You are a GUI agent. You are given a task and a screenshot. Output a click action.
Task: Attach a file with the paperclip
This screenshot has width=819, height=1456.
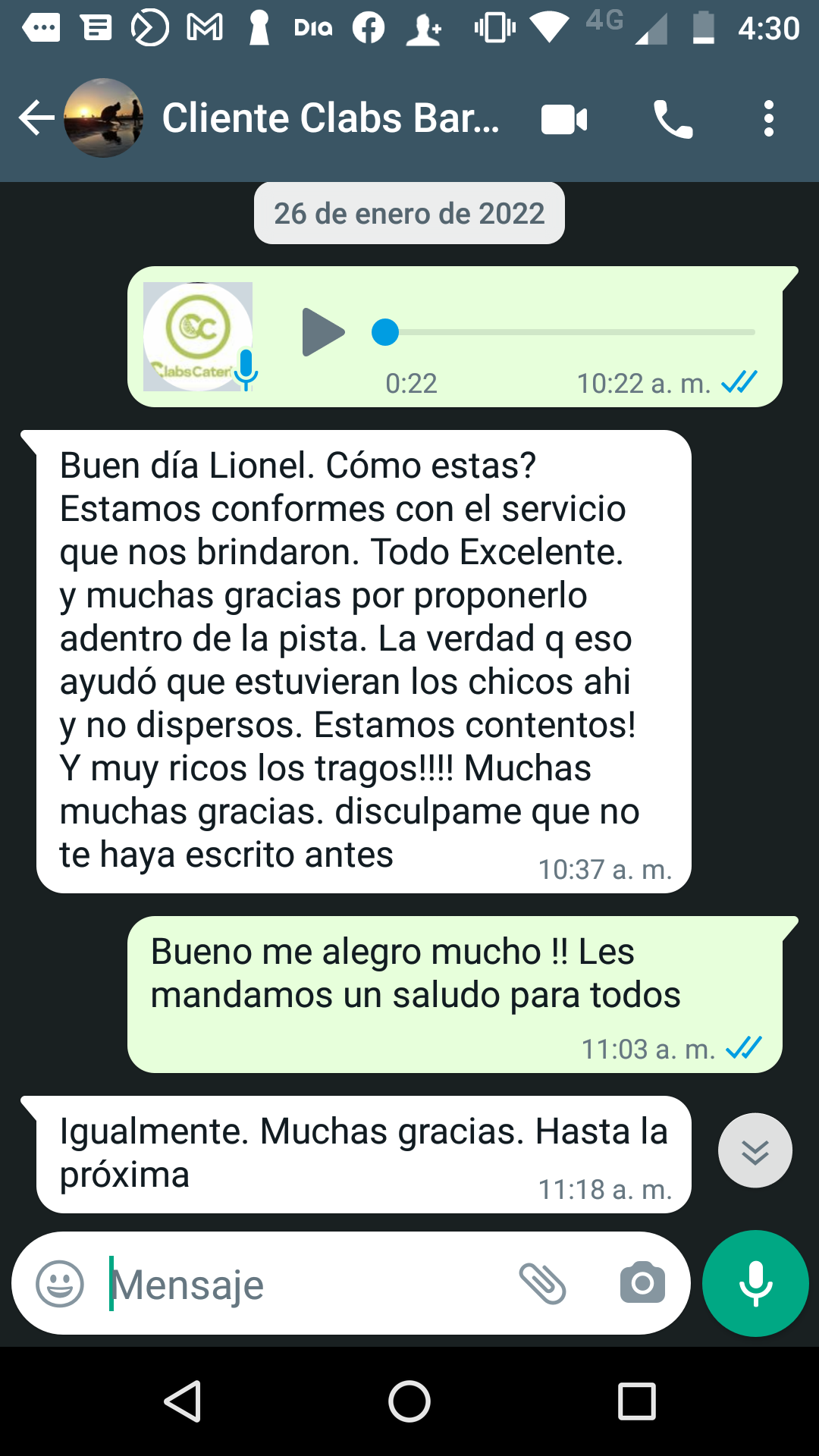coord(543,1284)
